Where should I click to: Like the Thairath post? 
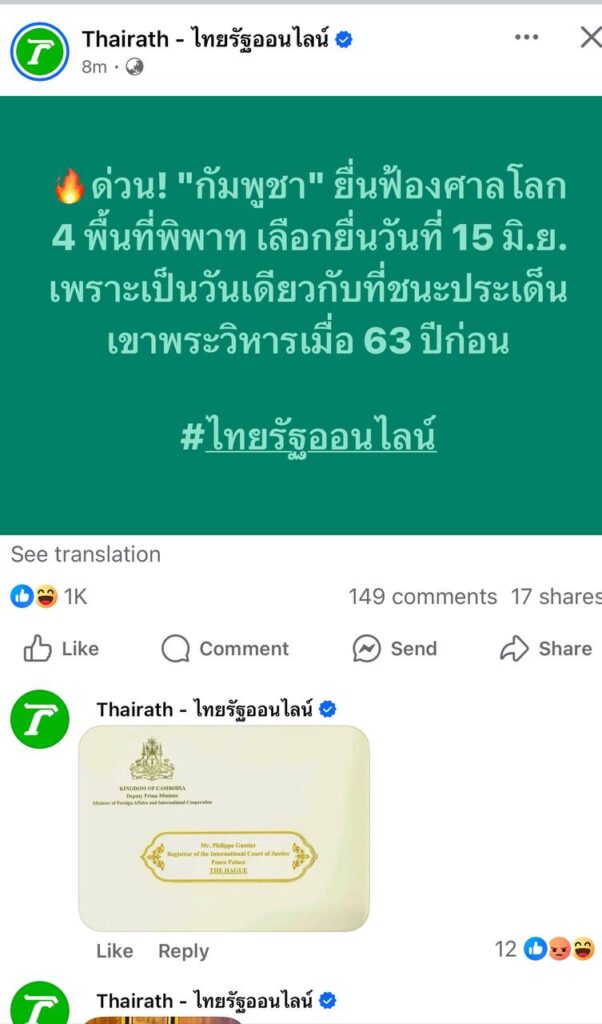pyautogui.click(x=61, y=649)
